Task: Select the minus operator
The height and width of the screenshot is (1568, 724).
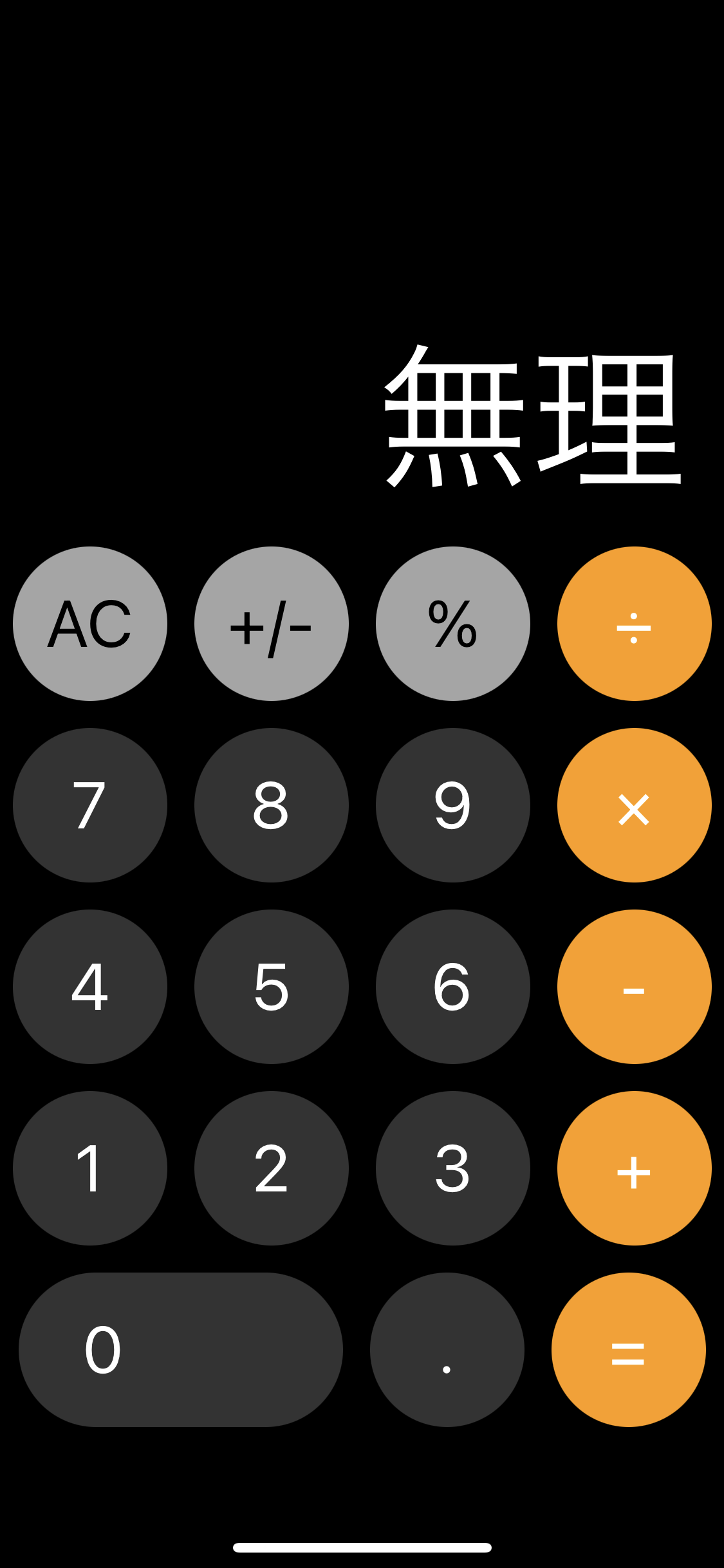Action: [634, 986]
